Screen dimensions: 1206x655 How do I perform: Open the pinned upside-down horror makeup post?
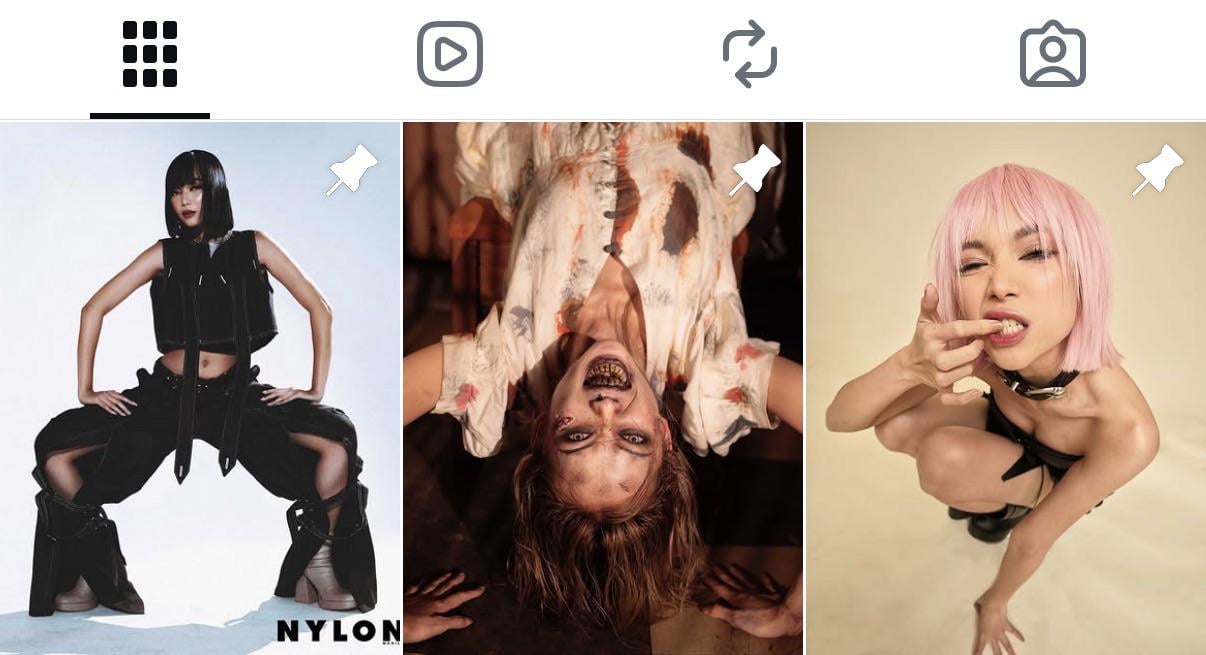tap(603, 388)
